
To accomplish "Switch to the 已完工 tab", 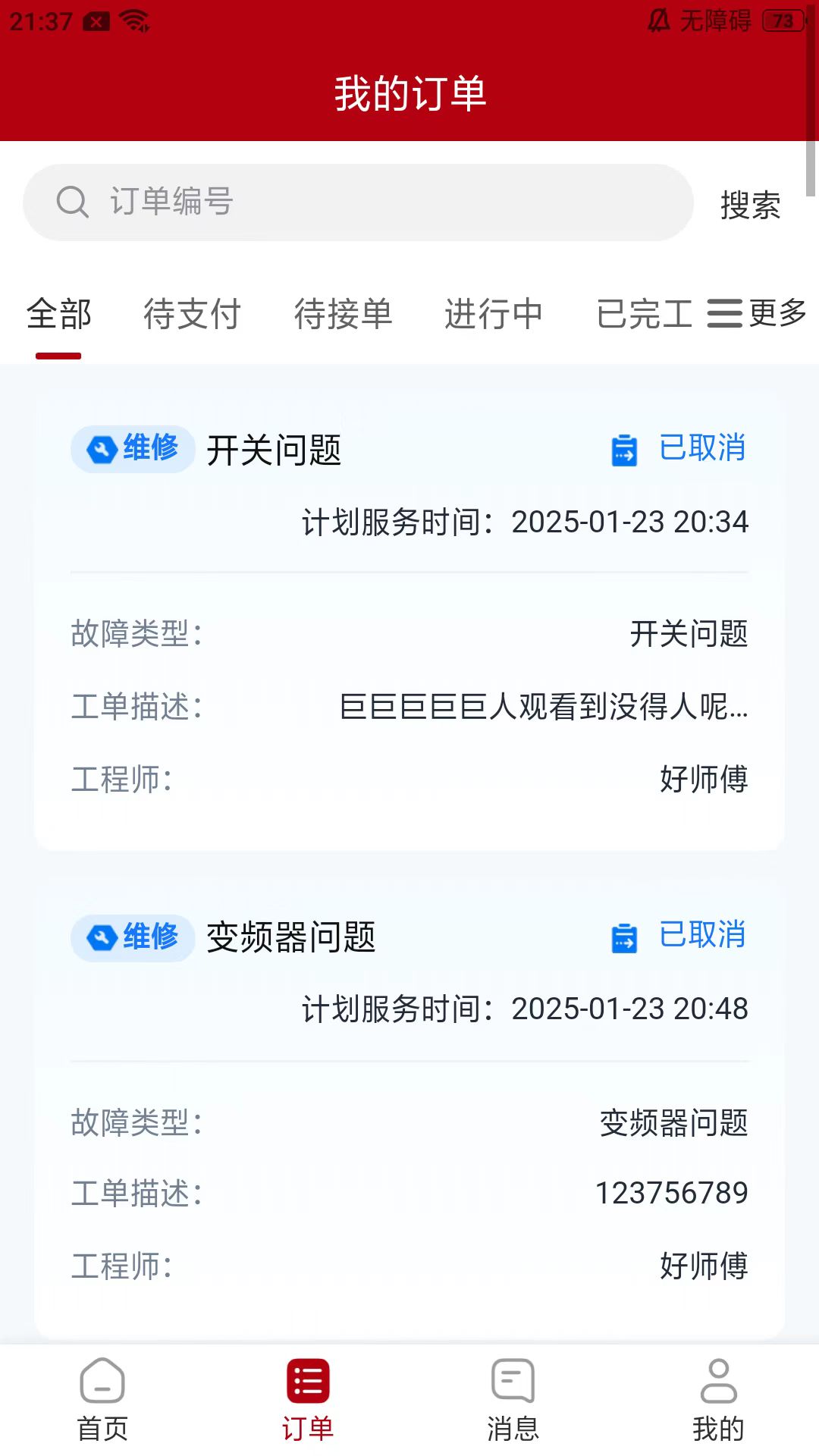I will click(645, 314).
